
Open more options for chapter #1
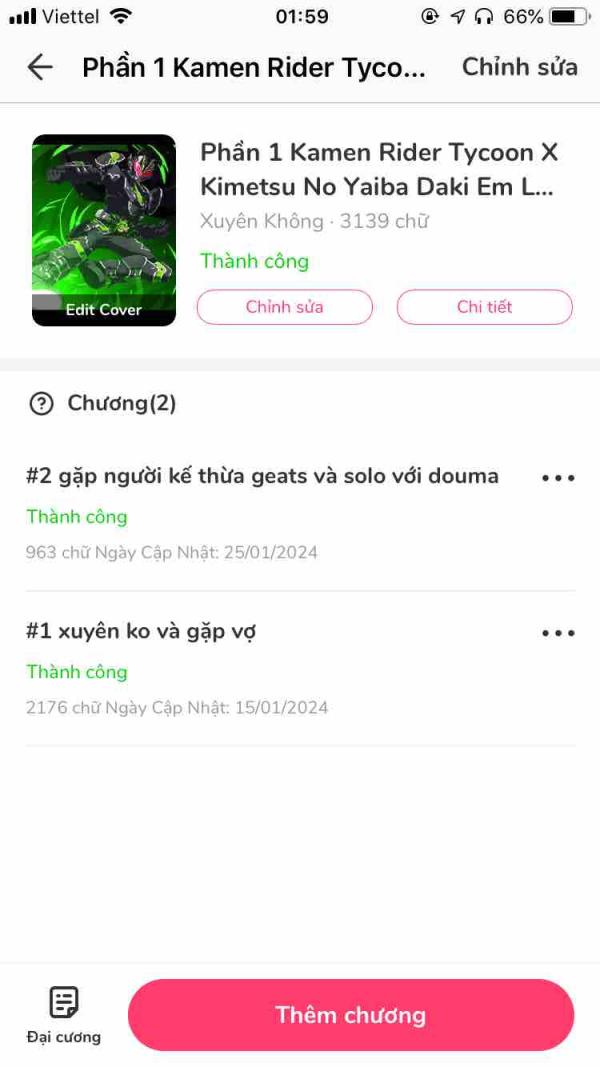[558, 633]
